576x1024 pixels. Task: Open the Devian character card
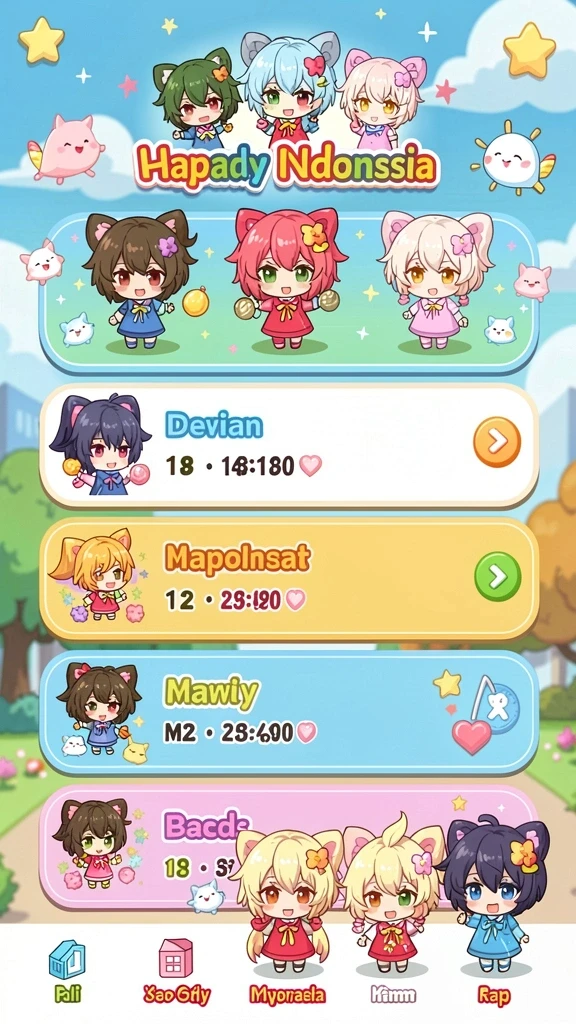tap(289, 445)
